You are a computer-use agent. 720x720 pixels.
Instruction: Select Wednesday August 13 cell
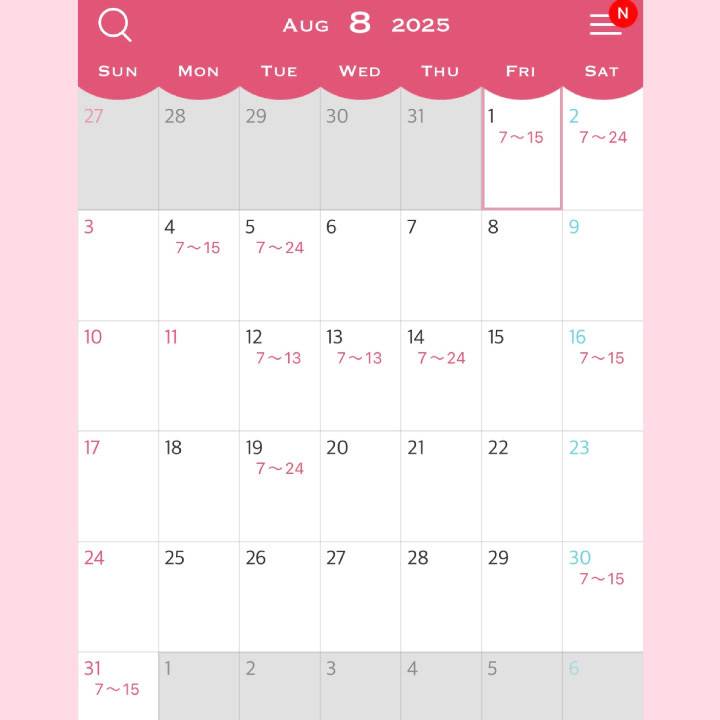tap(360, 375)
